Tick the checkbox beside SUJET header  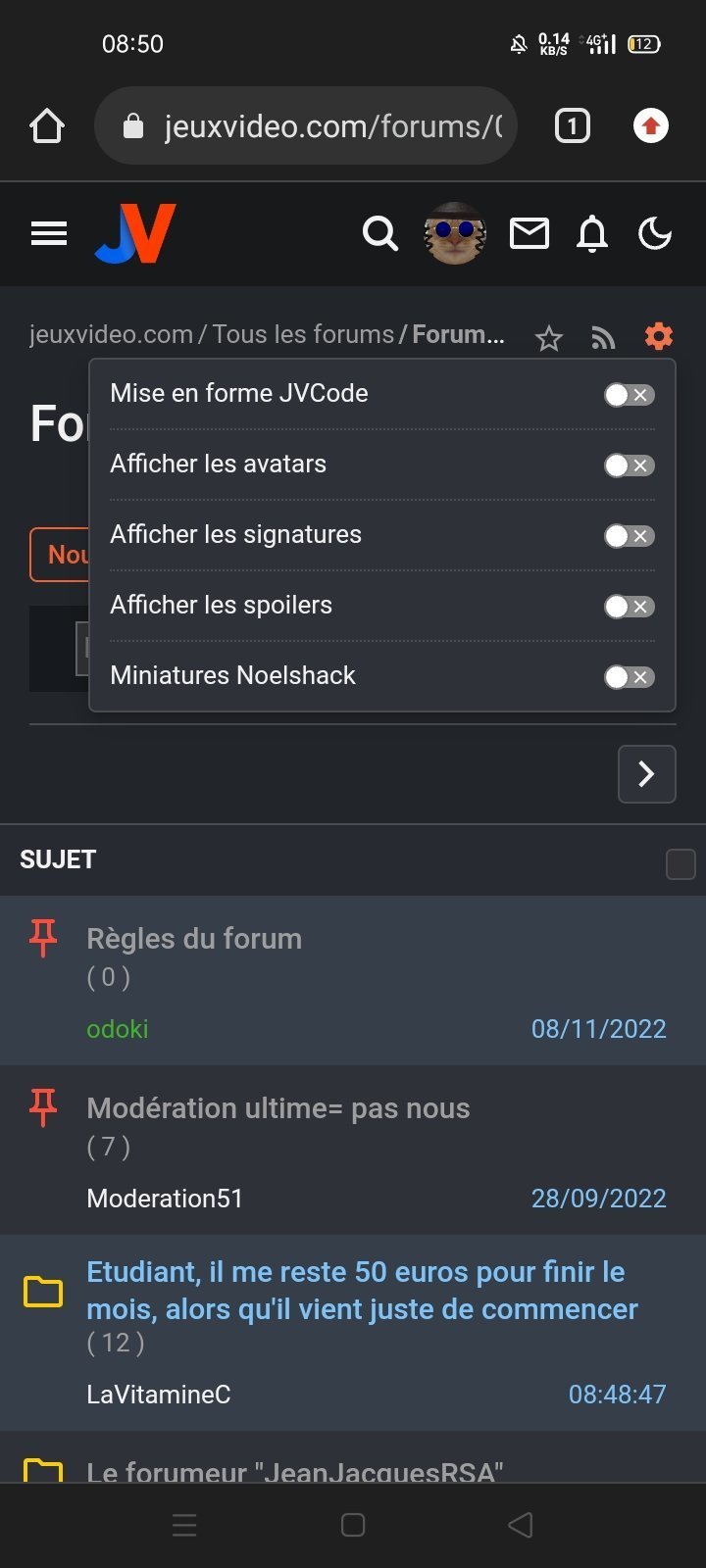[681, 863]
